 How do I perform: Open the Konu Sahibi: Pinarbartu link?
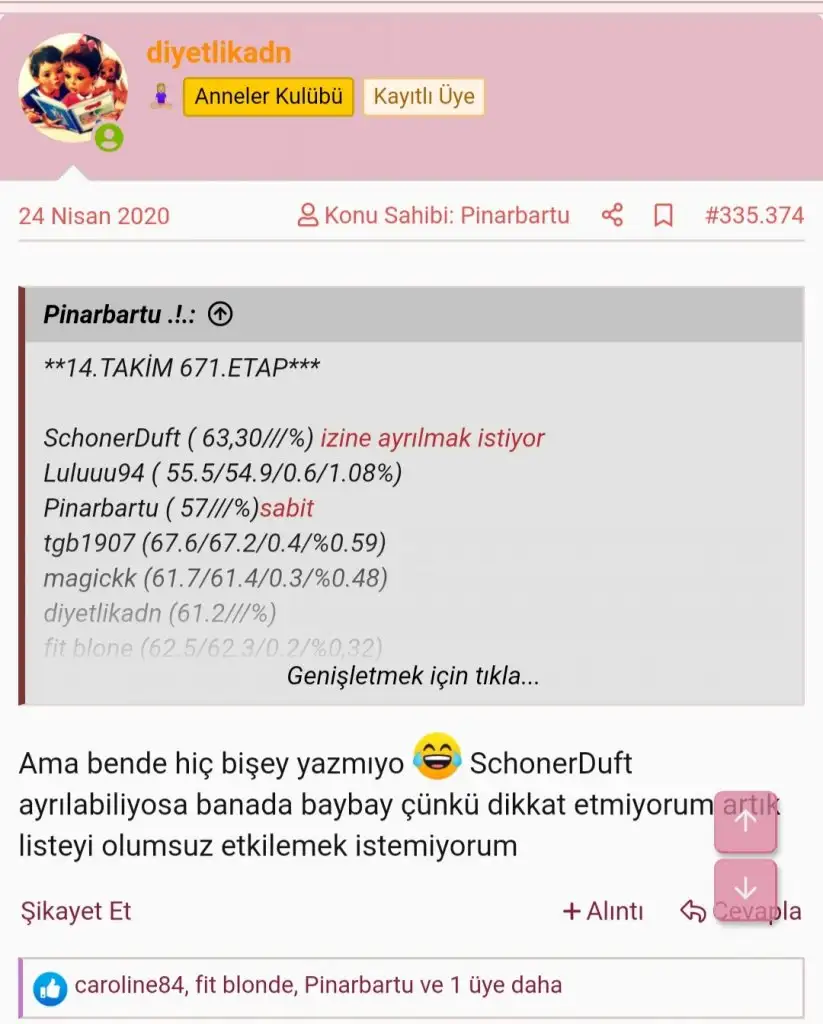tap(434, 215)
